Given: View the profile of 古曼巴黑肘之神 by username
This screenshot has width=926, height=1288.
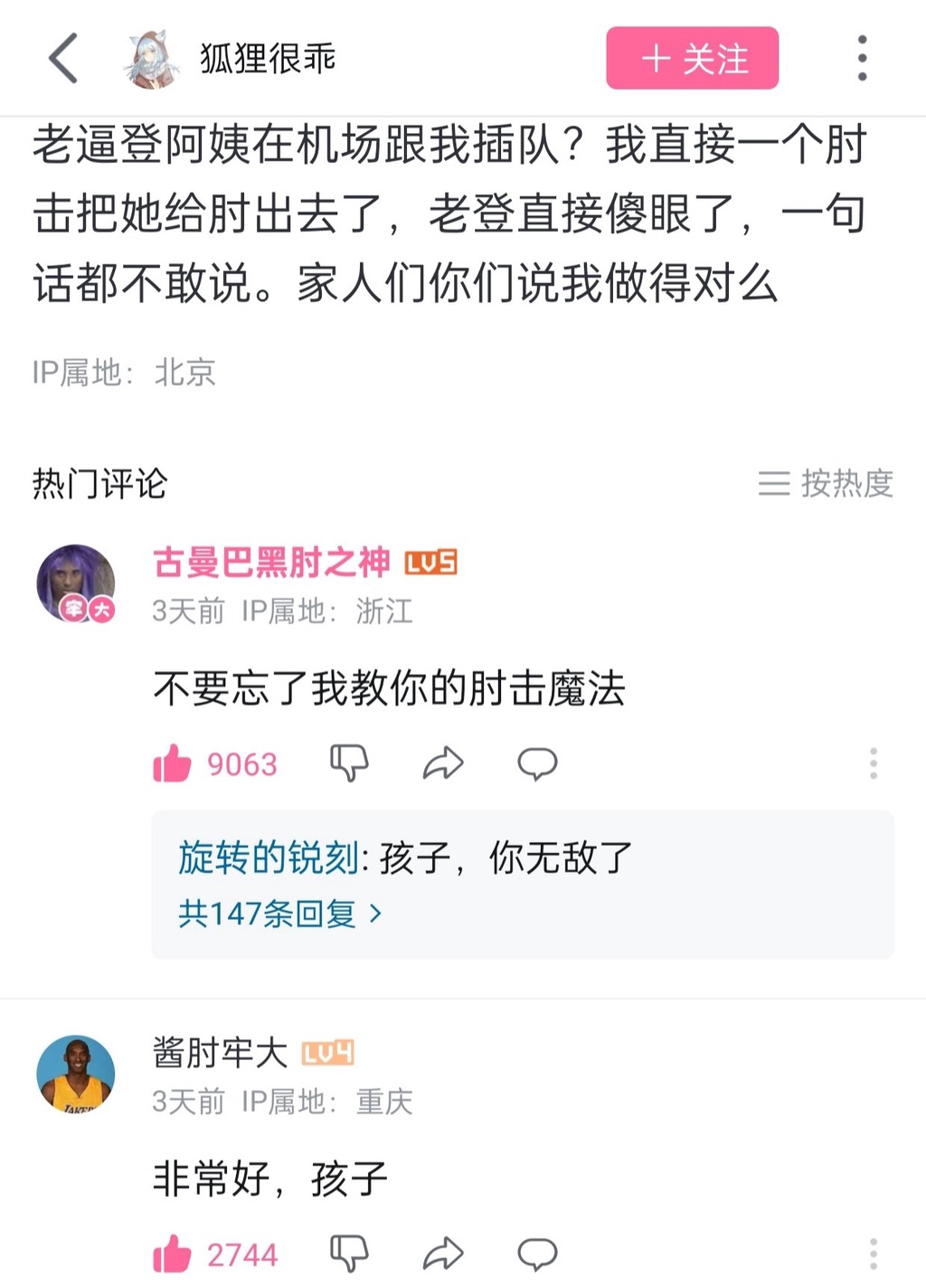Looking at the screenshot, I should tap(271, 563).
